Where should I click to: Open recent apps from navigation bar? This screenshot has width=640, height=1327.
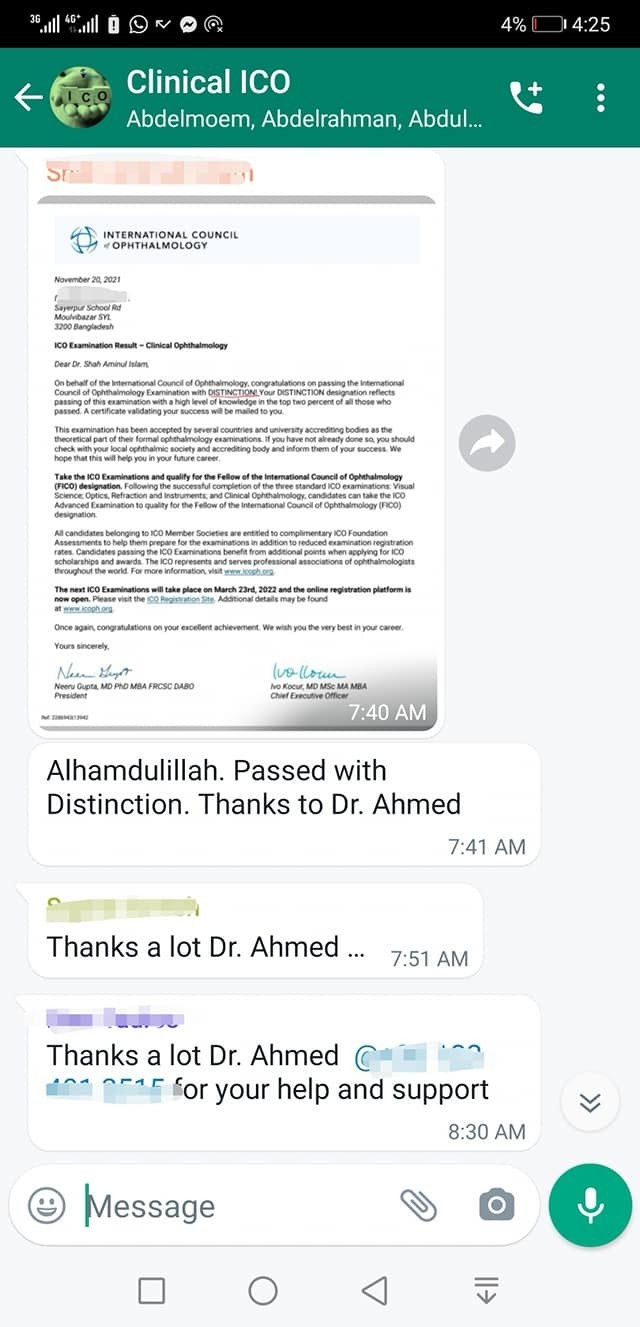pyautogui.click(x=152, y=1291)
